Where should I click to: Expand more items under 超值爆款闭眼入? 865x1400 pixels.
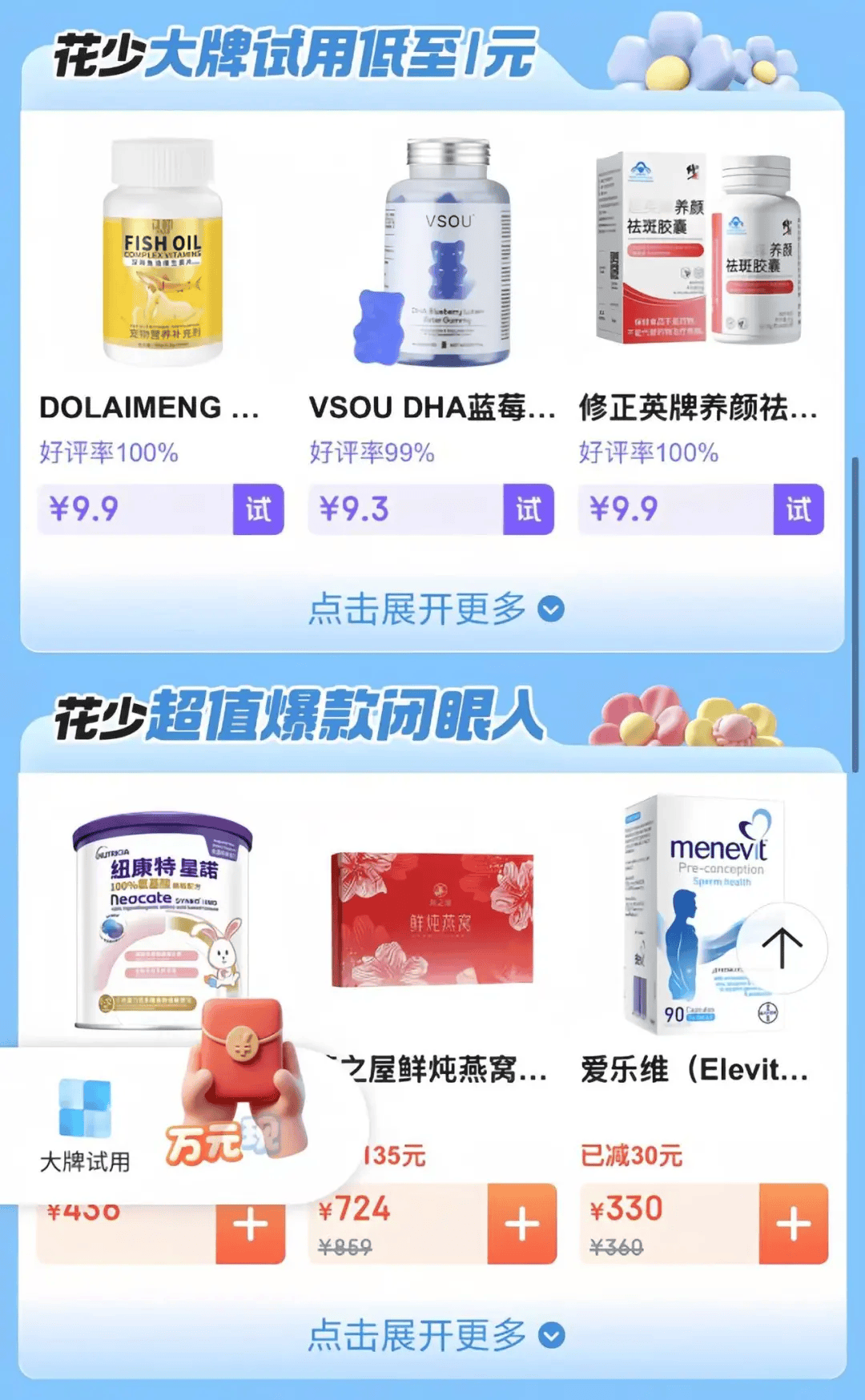pos(436,1335)
